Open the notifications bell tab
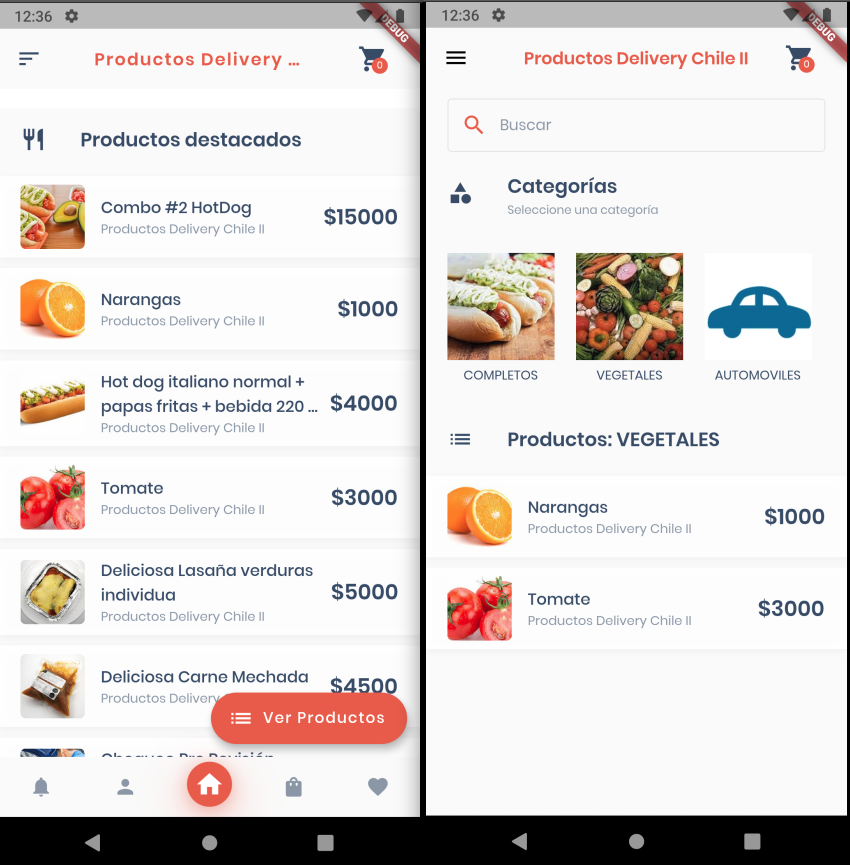This screenshot has width=850, height=865. point(41,787)
